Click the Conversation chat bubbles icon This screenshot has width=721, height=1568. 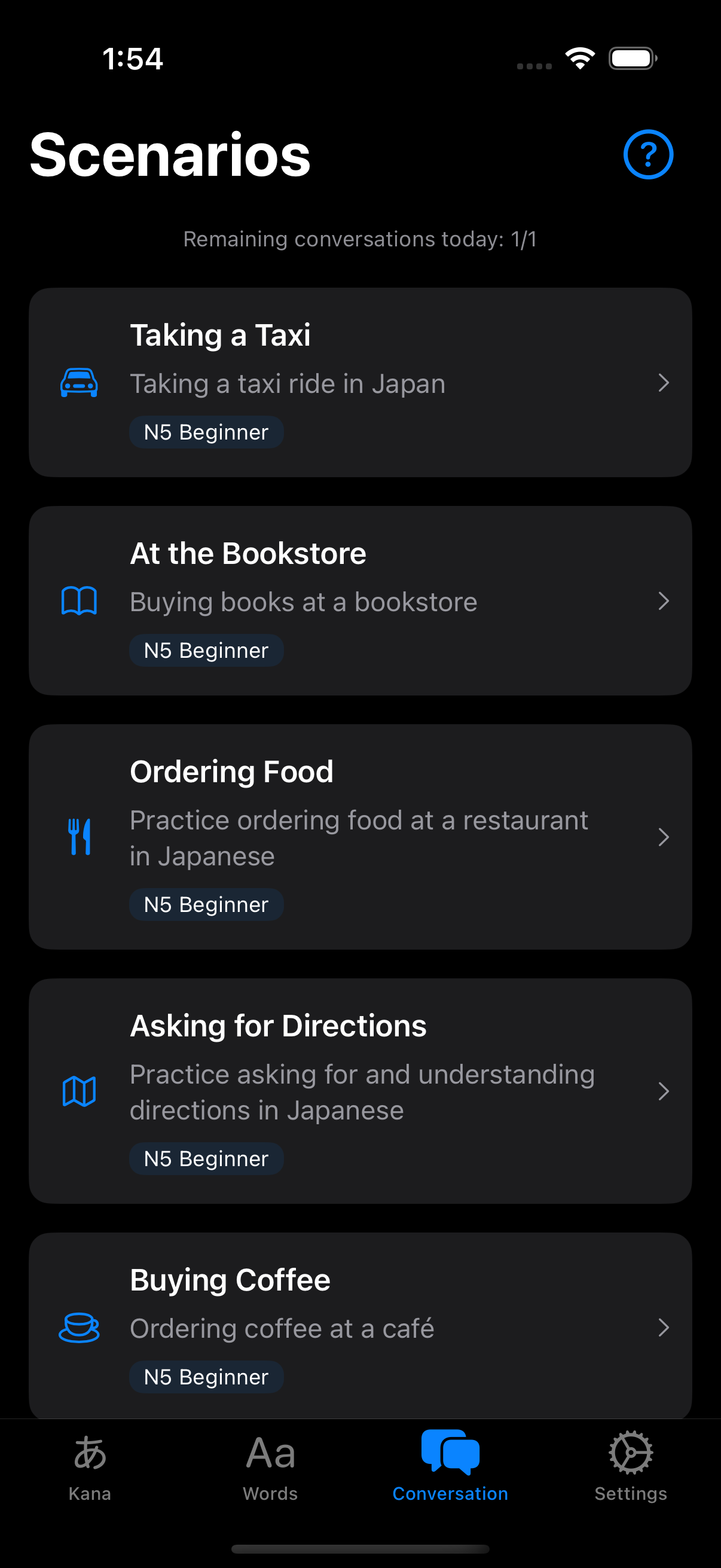coord(450,1453)
